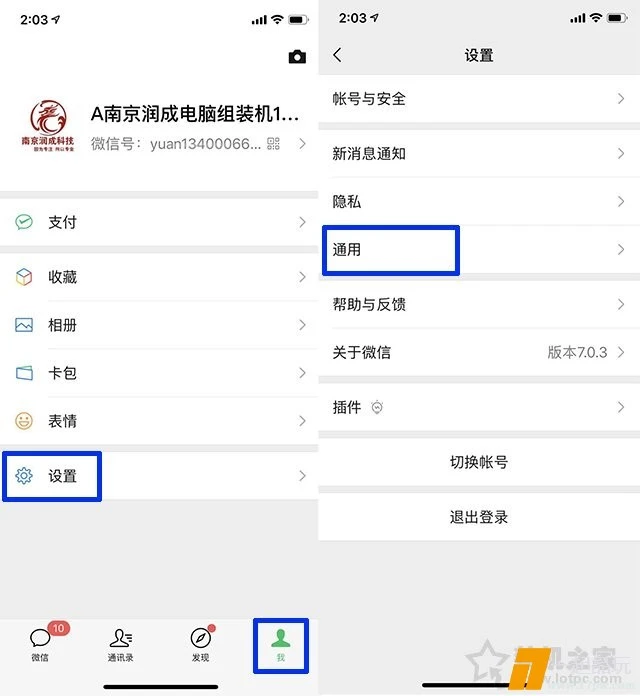Open 表情 (Stickers)
This screenshot has width=640, height=696.
pyautogui.click(x=160, y=421)
